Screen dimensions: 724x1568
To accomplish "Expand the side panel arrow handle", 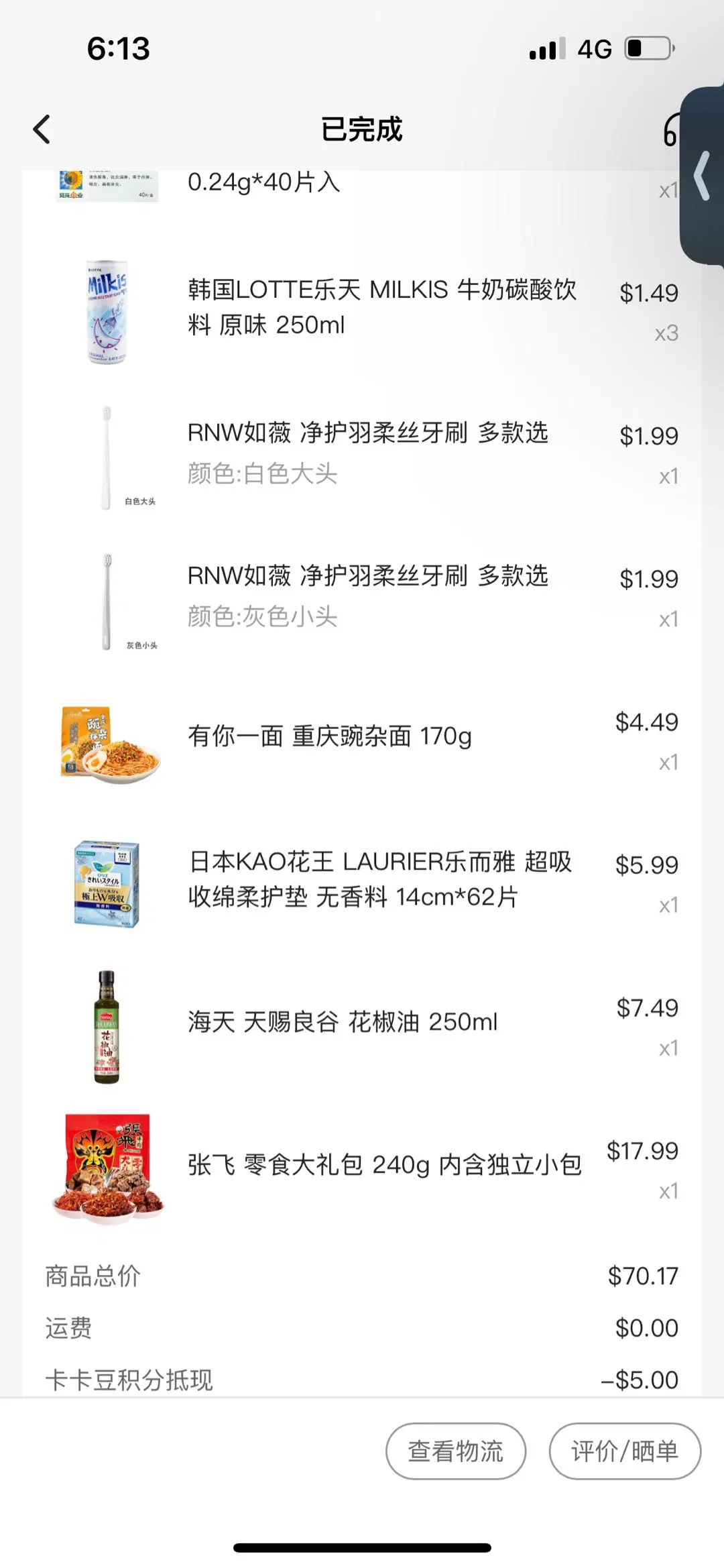I will (703, 176).
